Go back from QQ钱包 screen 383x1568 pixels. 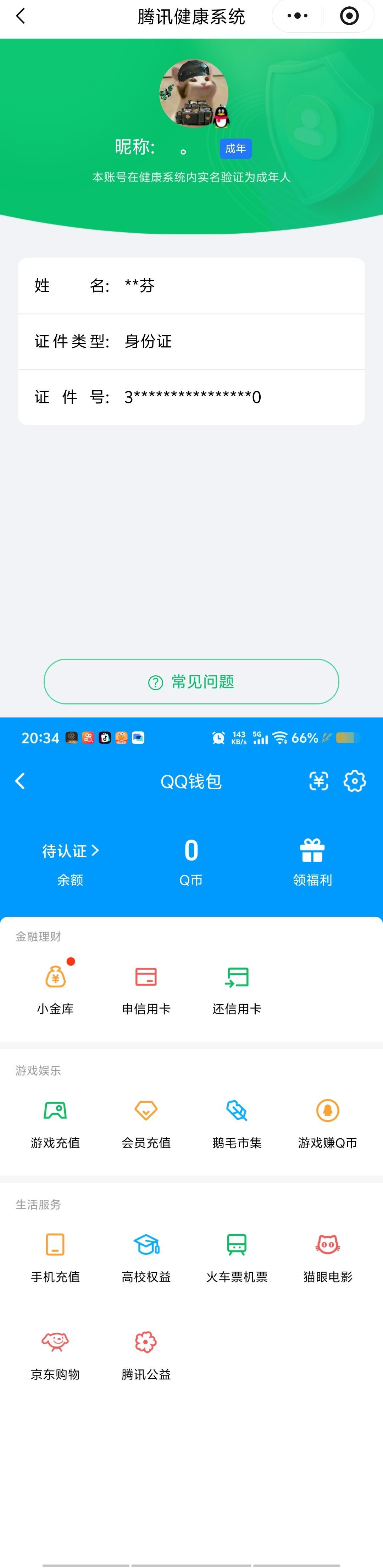(20, 781)
